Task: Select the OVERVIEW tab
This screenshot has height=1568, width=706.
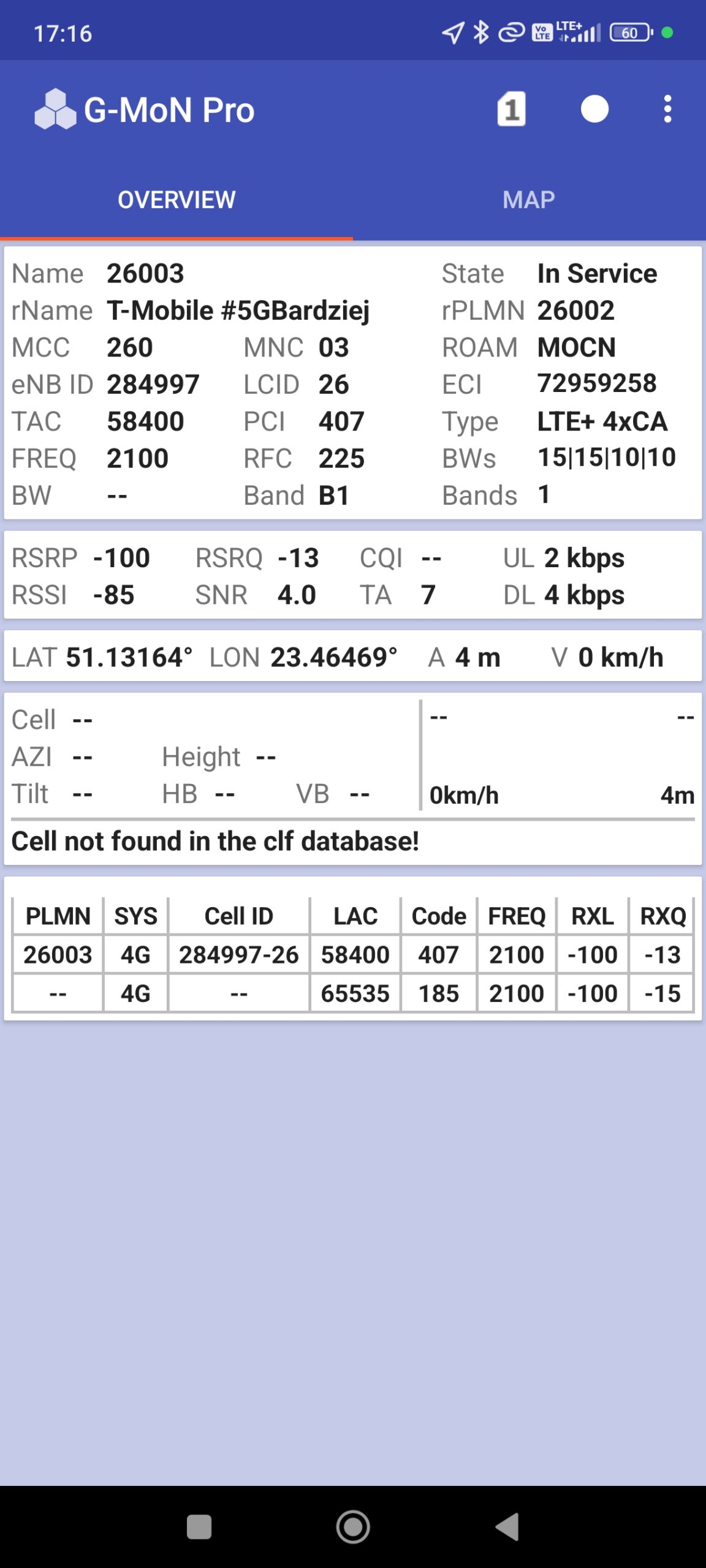Action: point(176,200)
